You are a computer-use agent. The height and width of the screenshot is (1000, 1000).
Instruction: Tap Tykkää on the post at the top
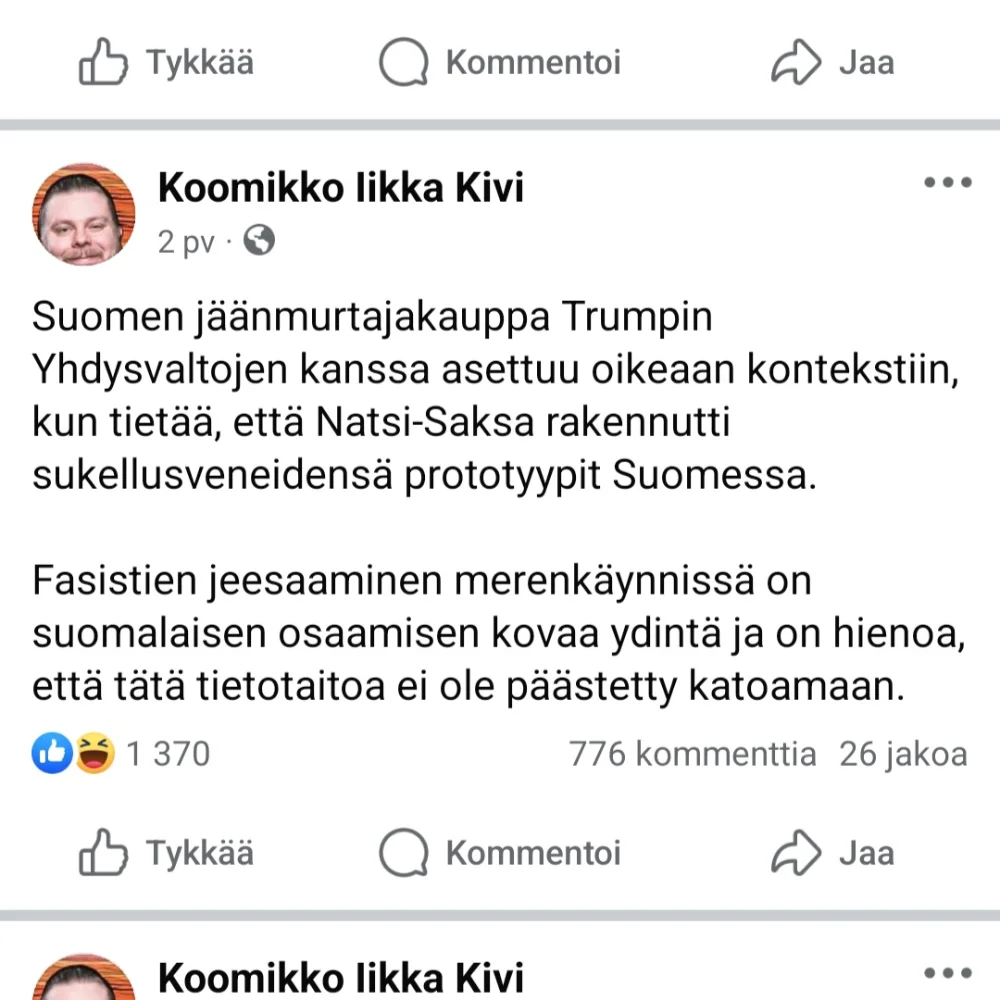click(x=166, y=63)
